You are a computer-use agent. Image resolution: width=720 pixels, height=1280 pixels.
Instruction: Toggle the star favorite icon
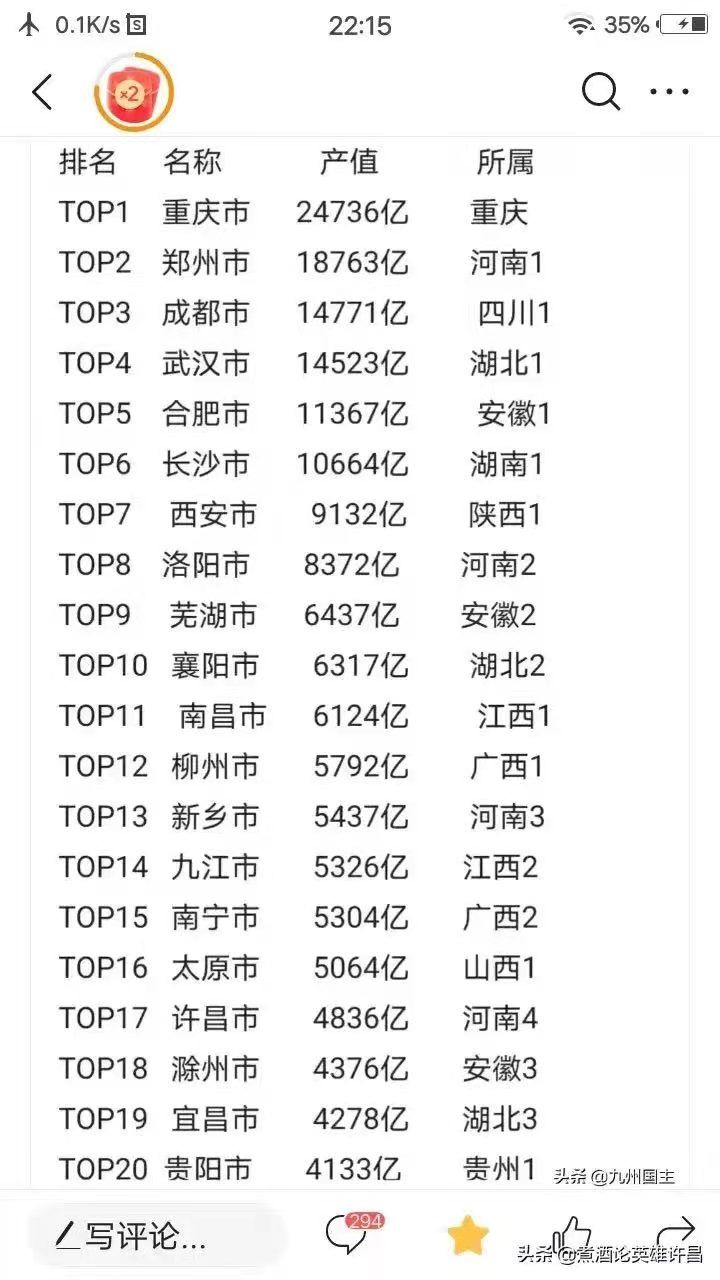coord(467,1236)
